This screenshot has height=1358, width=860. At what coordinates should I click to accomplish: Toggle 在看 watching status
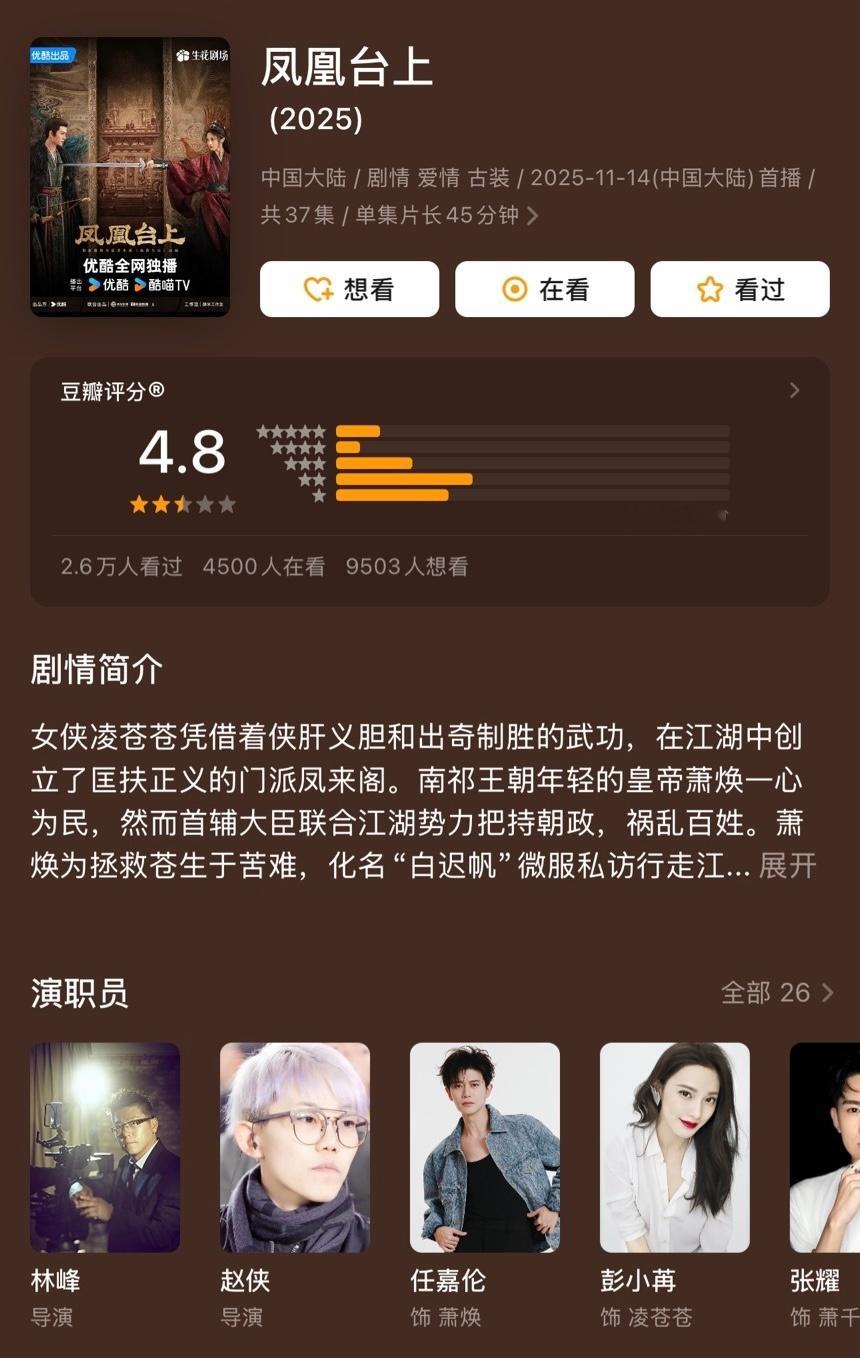pos(544,289)
